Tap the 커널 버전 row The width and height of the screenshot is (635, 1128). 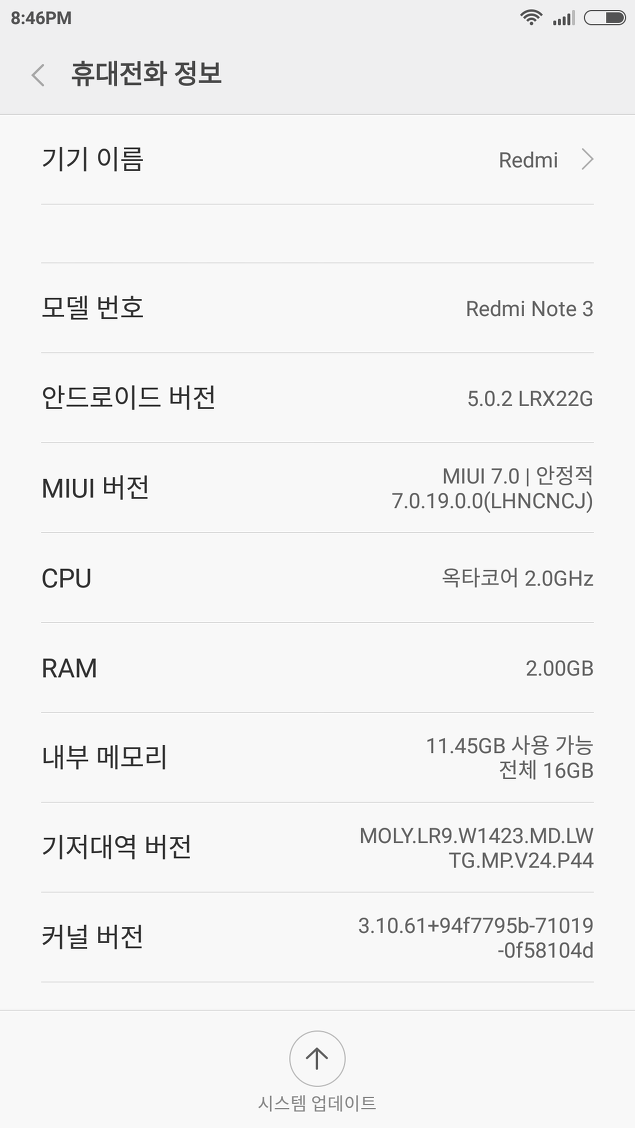click(x=317, y=937)
